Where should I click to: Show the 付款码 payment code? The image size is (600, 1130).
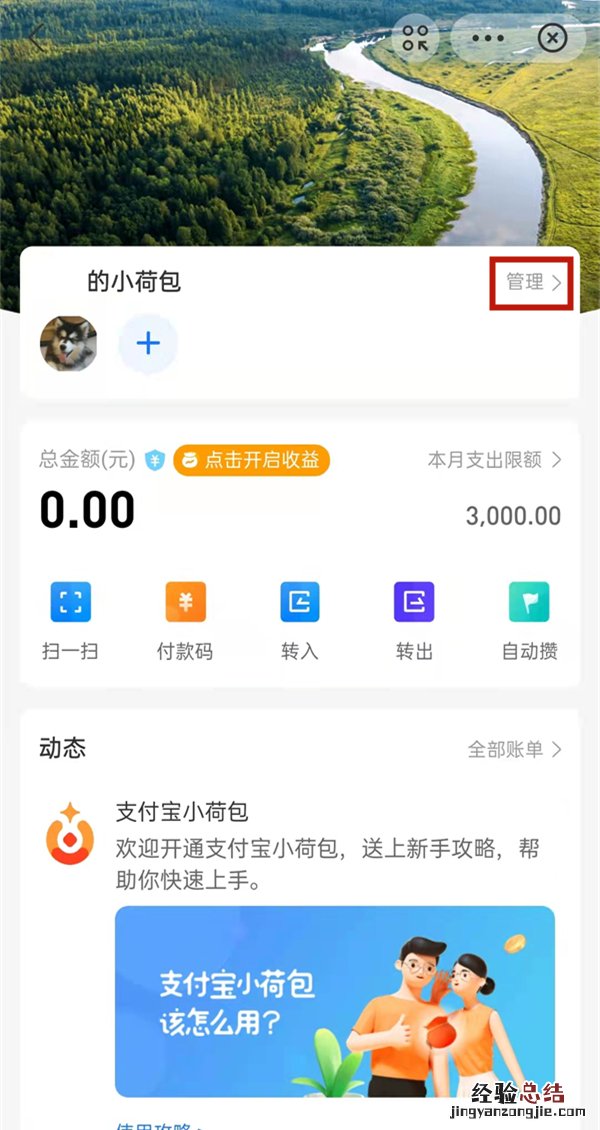tap(185, 620)
